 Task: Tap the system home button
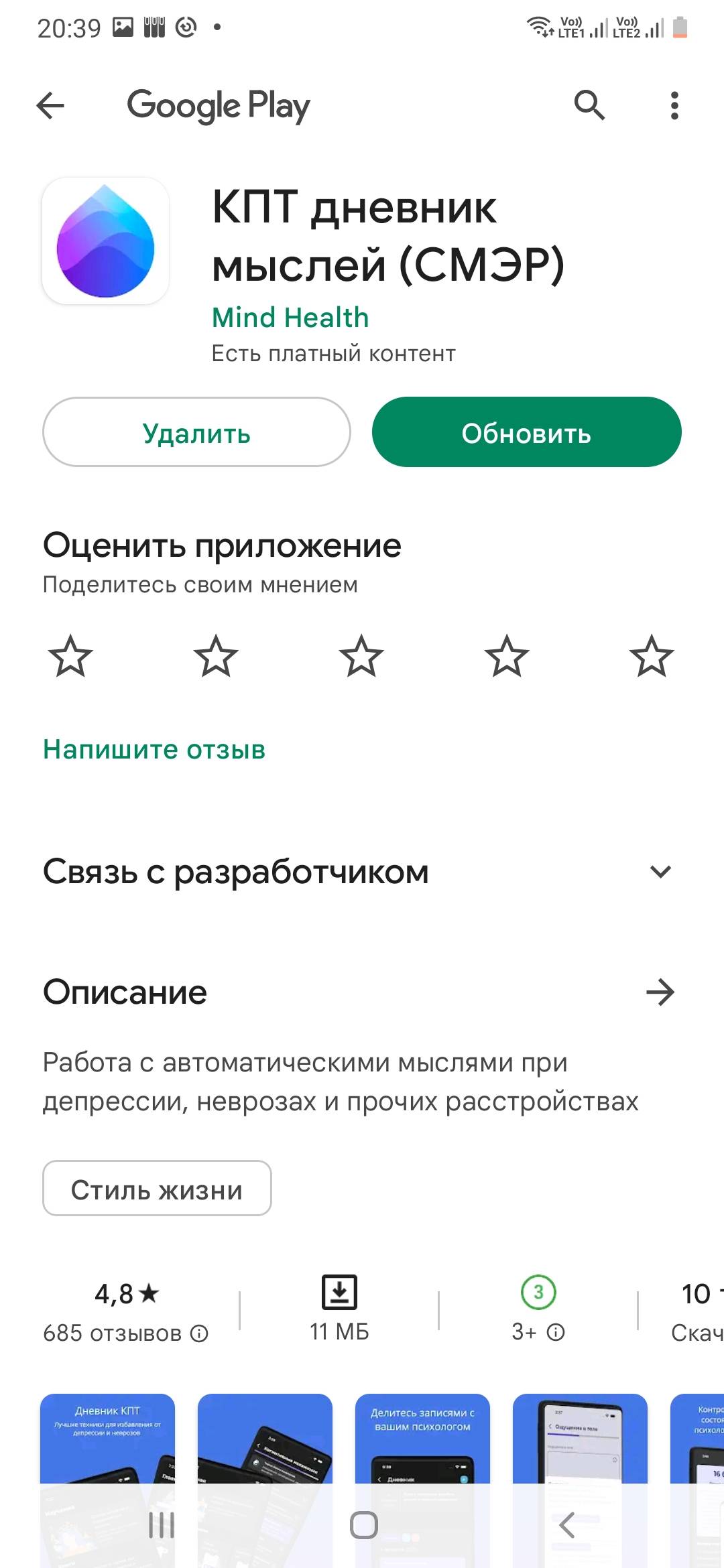pos(363,1525)
